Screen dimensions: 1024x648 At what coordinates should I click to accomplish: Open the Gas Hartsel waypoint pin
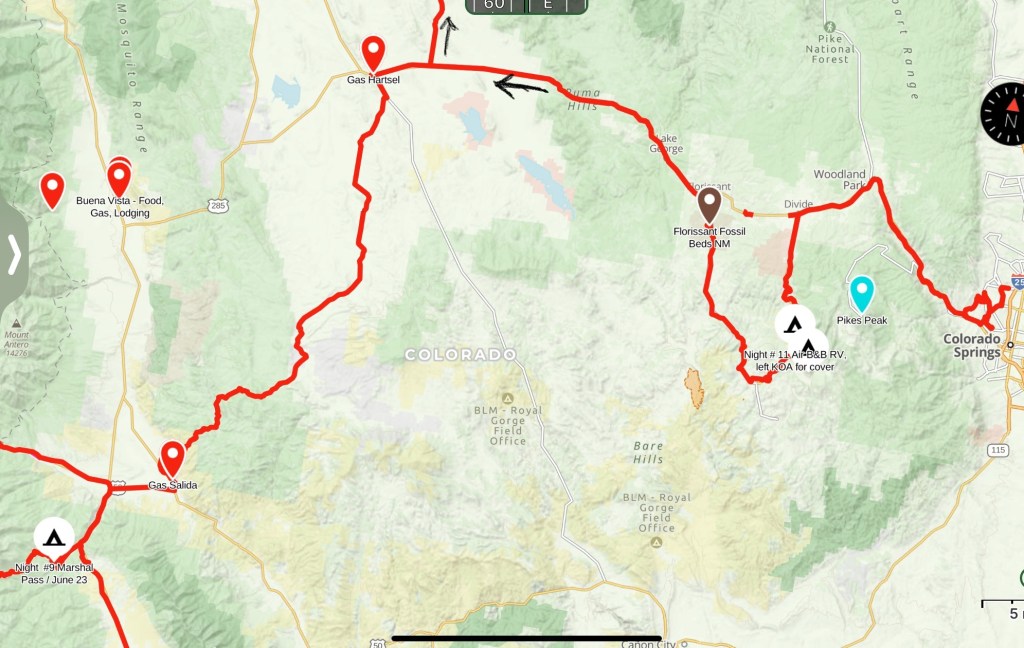373,53
